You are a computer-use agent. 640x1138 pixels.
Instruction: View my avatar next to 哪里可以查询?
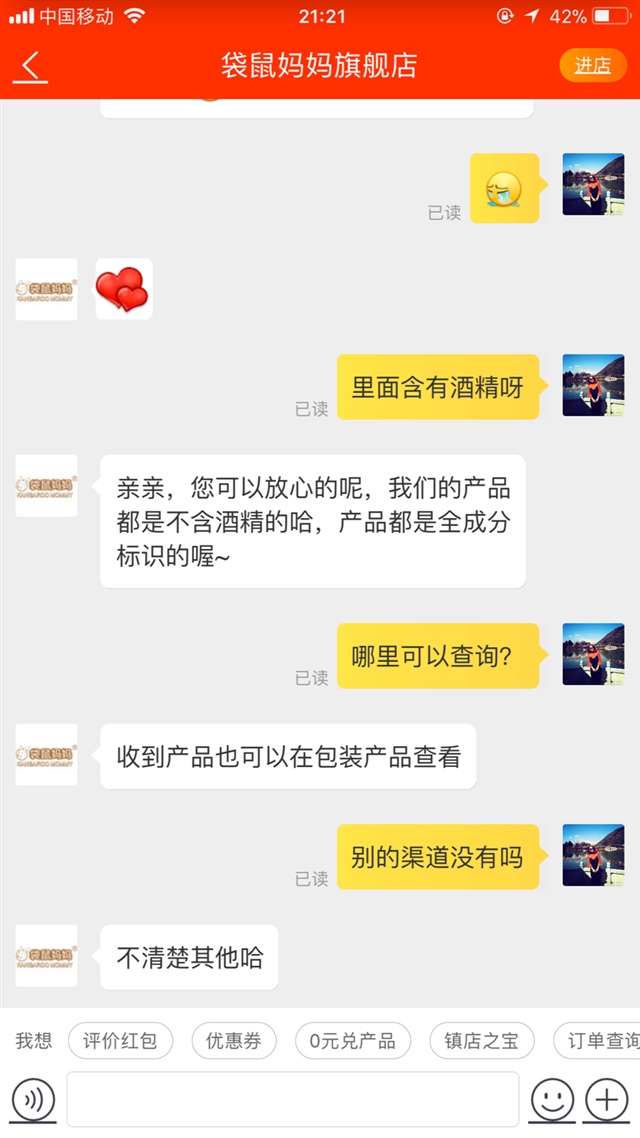pyautogui.click(x=593, y=654)
